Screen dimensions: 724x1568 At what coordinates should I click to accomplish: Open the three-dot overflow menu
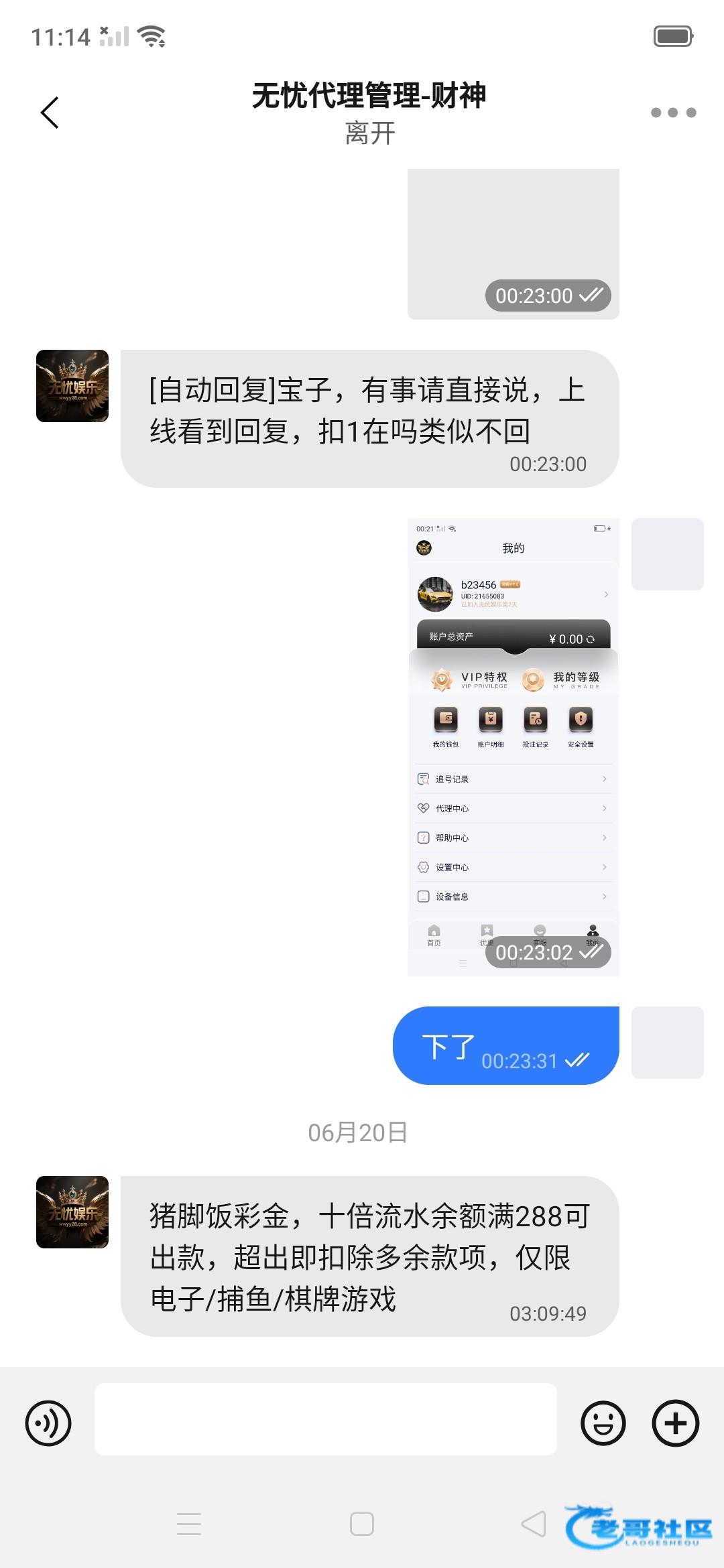[673, 113]
